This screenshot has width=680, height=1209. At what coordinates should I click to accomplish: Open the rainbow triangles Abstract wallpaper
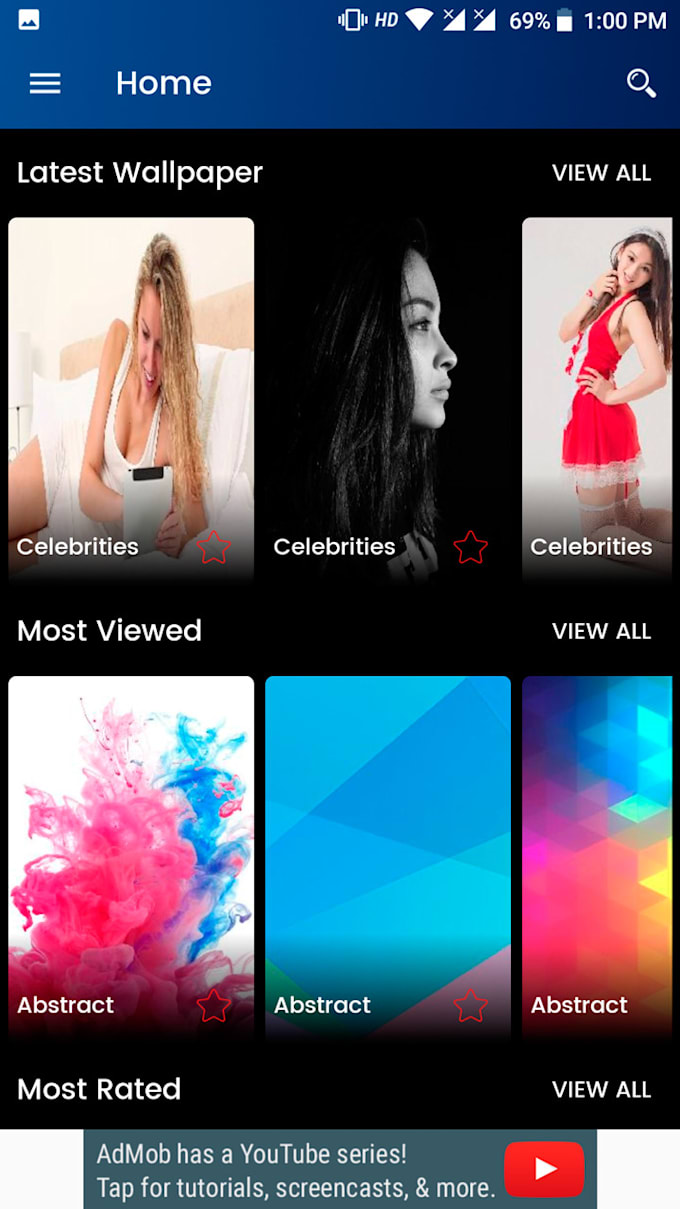pyautogui.click(x=597, y=840)
